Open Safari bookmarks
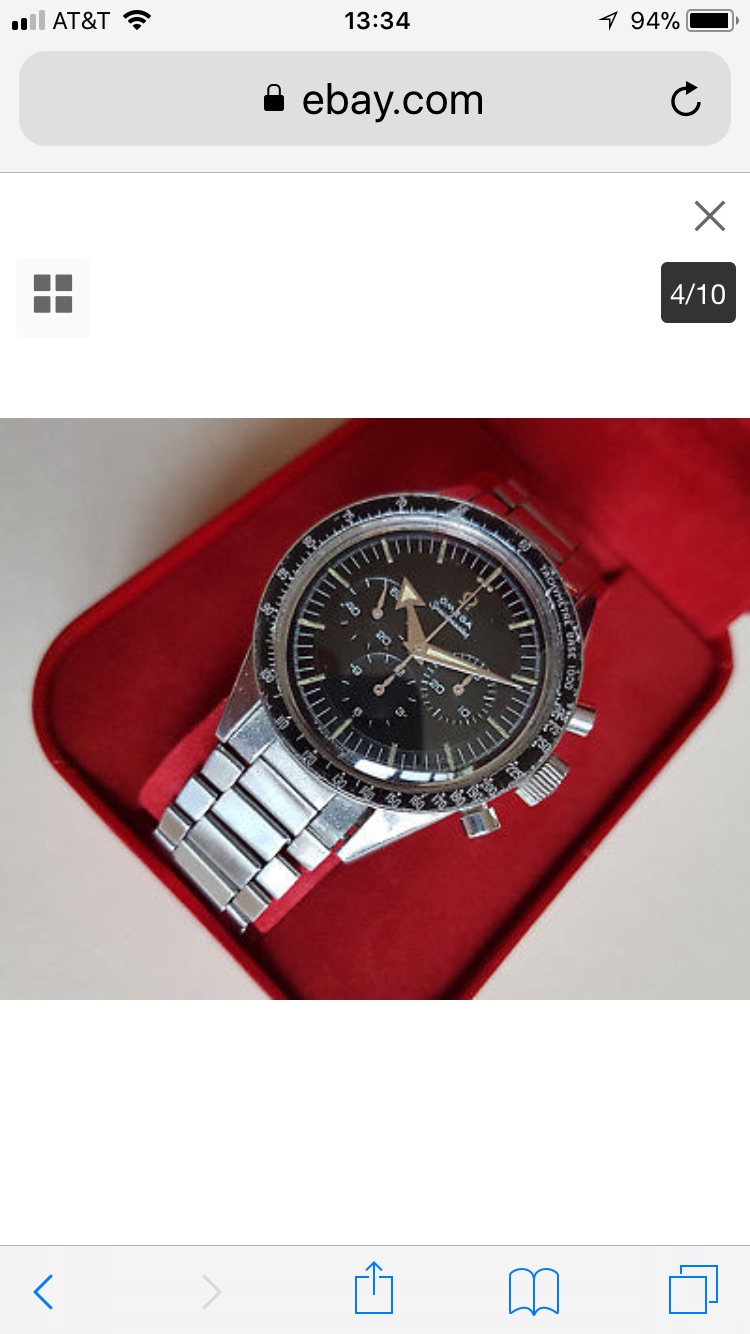750x1334 pixels. point(533,1291)
